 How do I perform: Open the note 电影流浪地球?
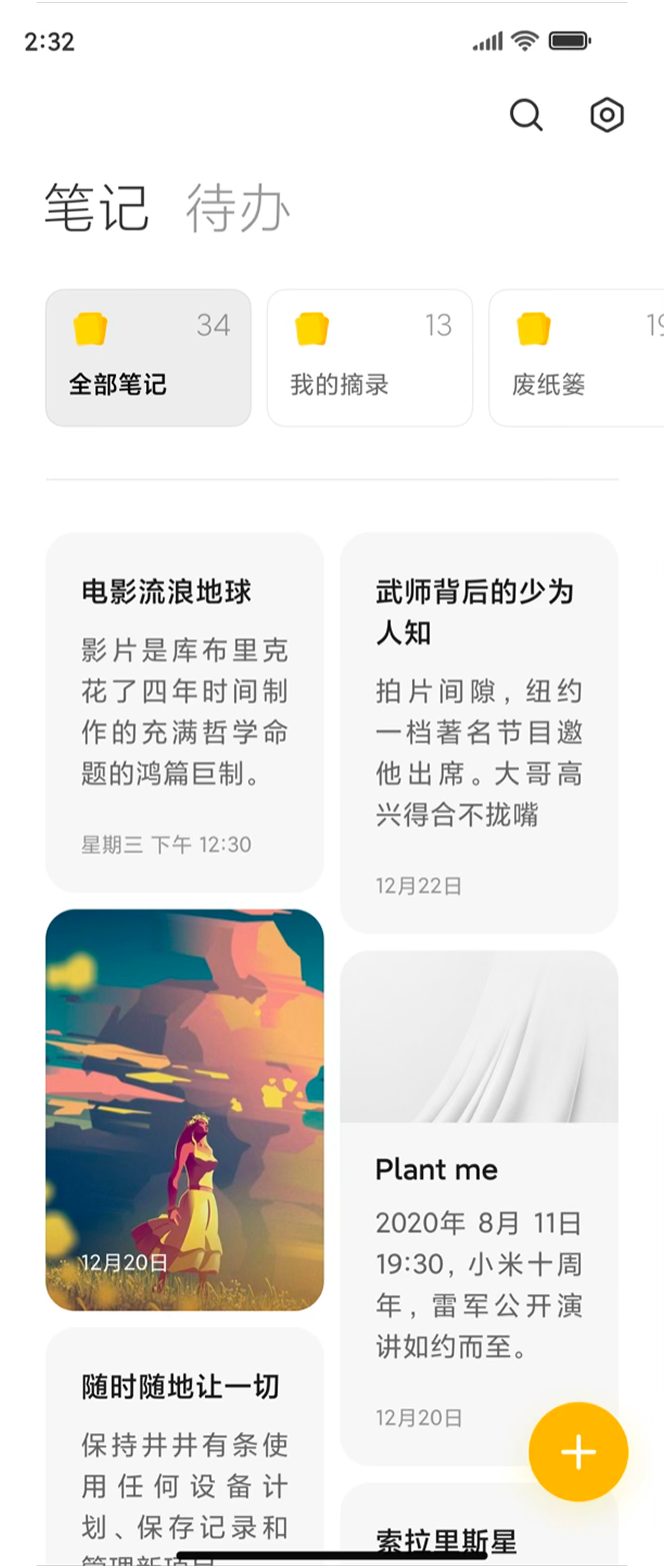(x=184, y=712)
